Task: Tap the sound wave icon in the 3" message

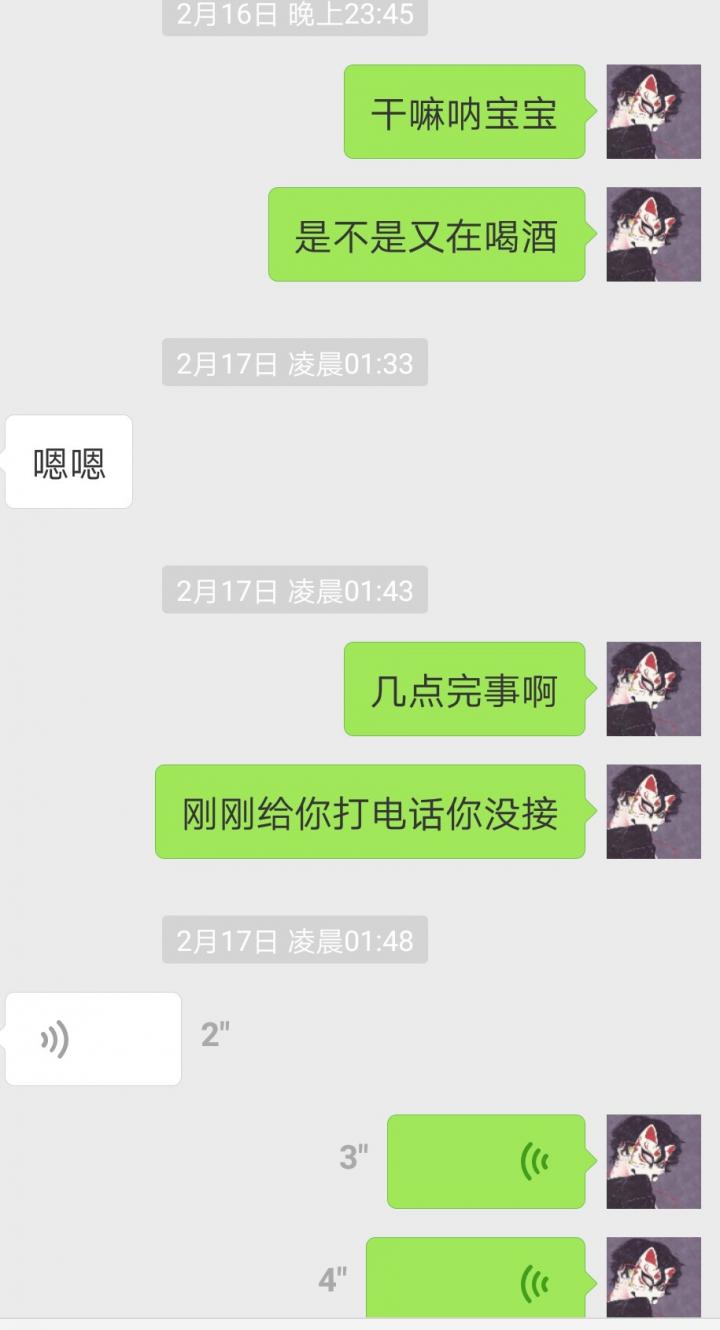Action: point(533,1163)
